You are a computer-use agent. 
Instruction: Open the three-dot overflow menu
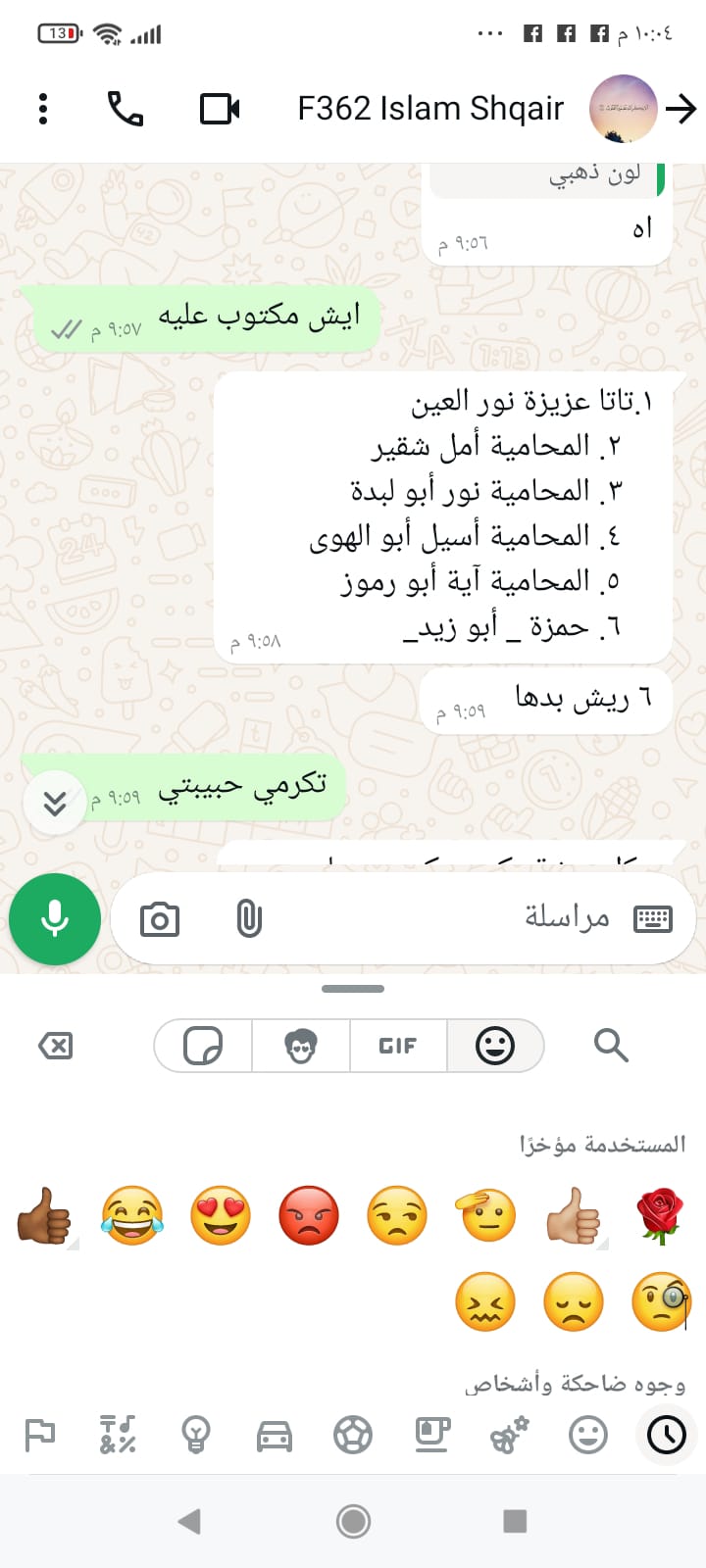pyautogui.click(x=42, y=109)
